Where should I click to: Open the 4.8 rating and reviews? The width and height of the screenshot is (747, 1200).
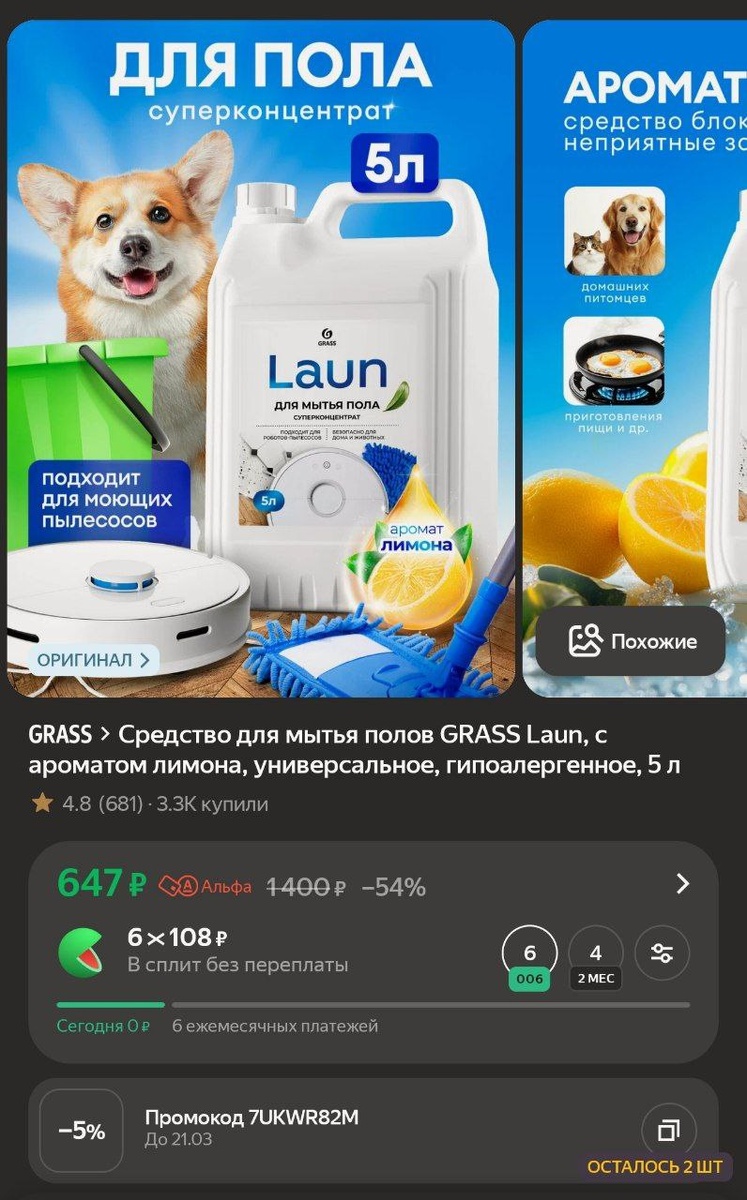click(x=88, y=804)
